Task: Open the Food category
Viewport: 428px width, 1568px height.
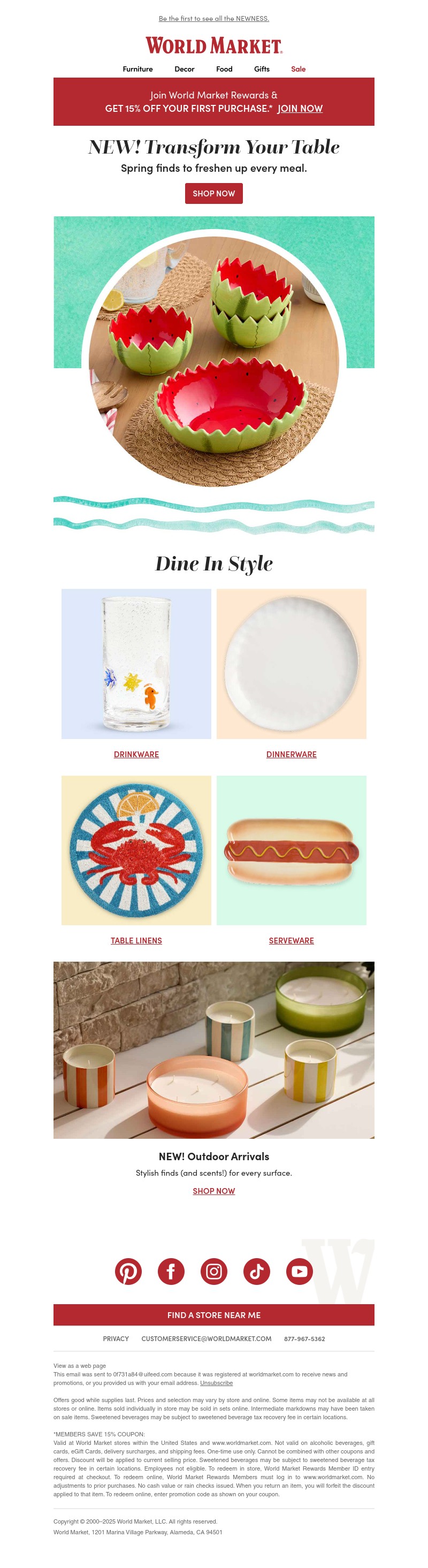Action: pyautogui.click(x=224, y=69)
